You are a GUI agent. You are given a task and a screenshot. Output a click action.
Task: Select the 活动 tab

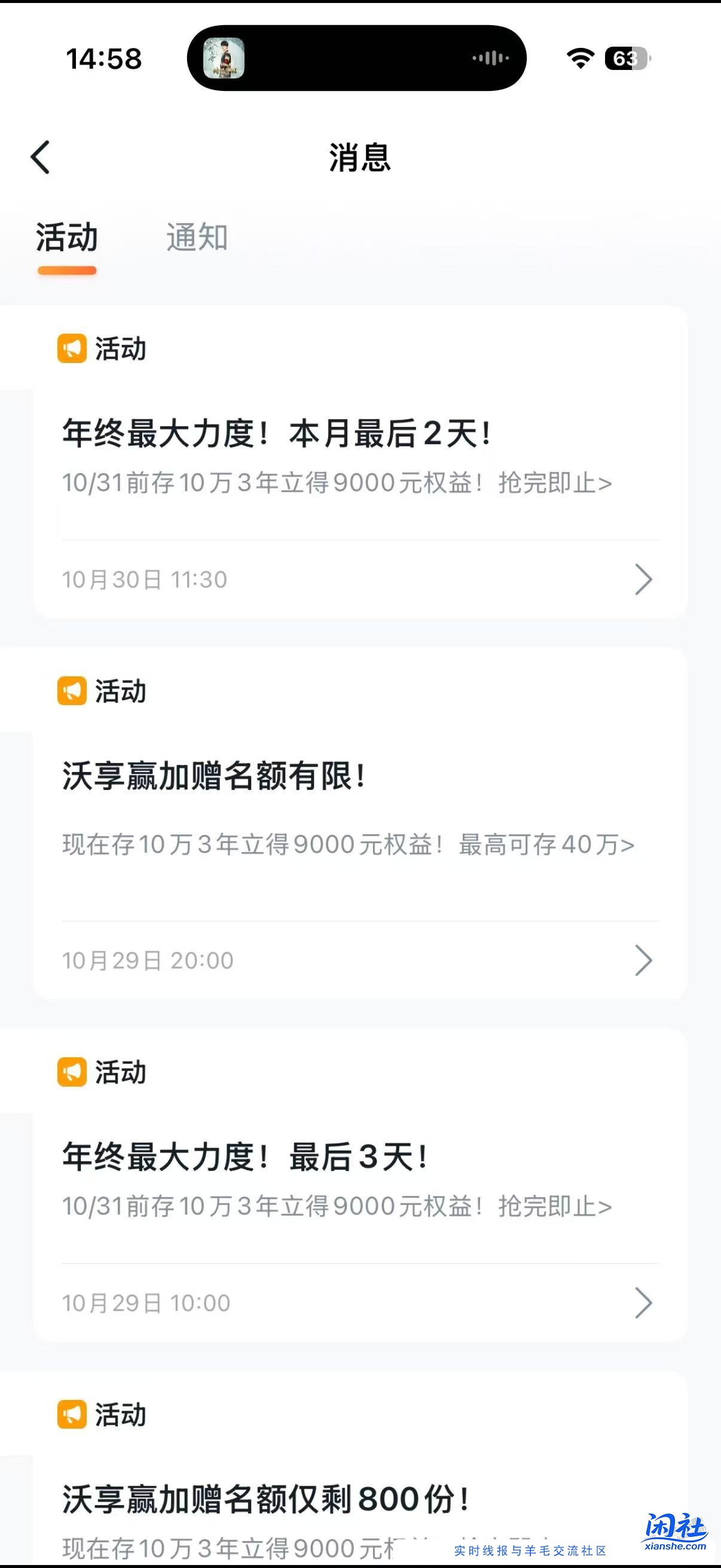66,239
